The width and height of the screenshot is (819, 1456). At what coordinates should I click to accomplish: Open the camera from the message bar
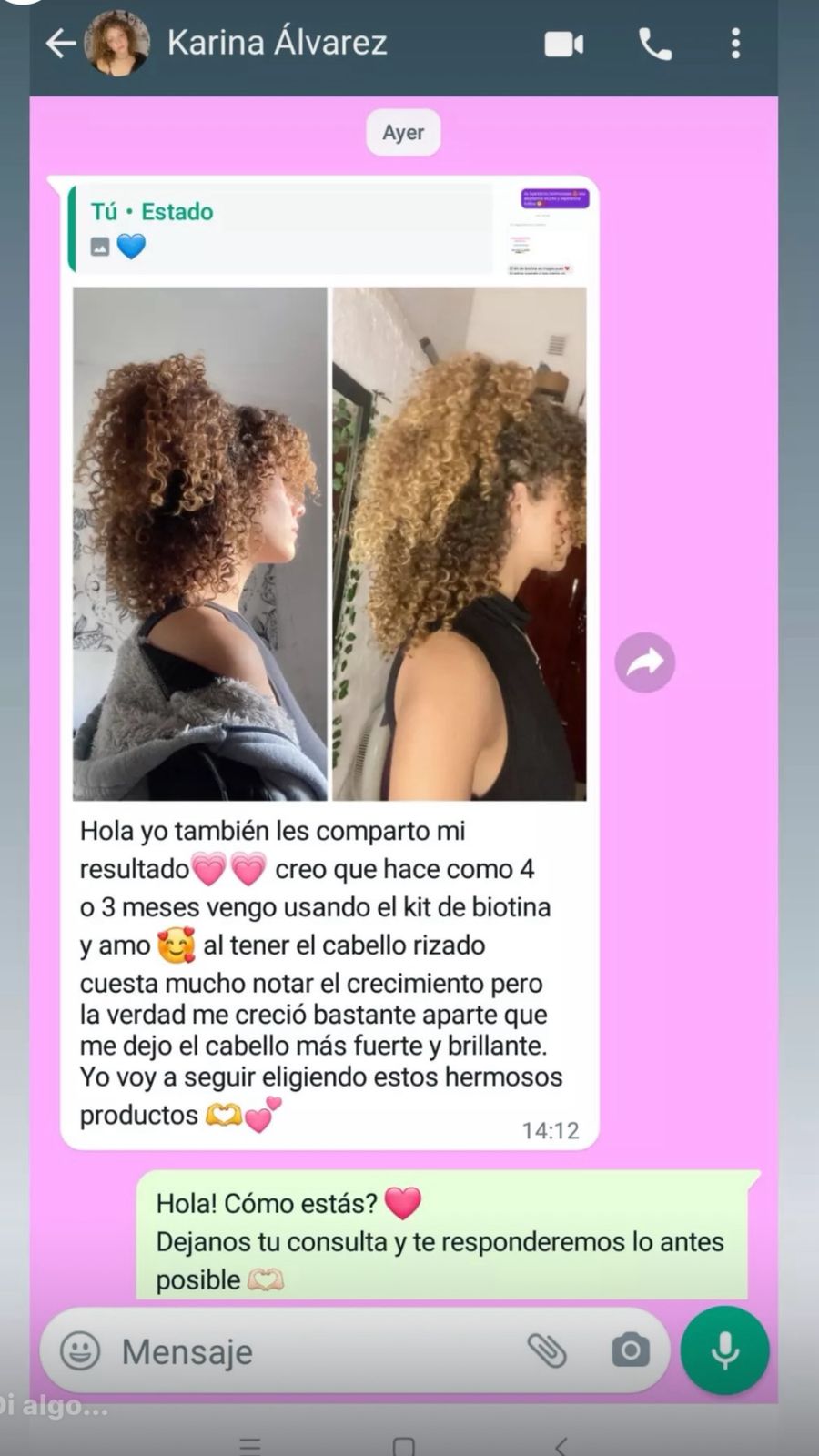click(x=630, y=1350)
